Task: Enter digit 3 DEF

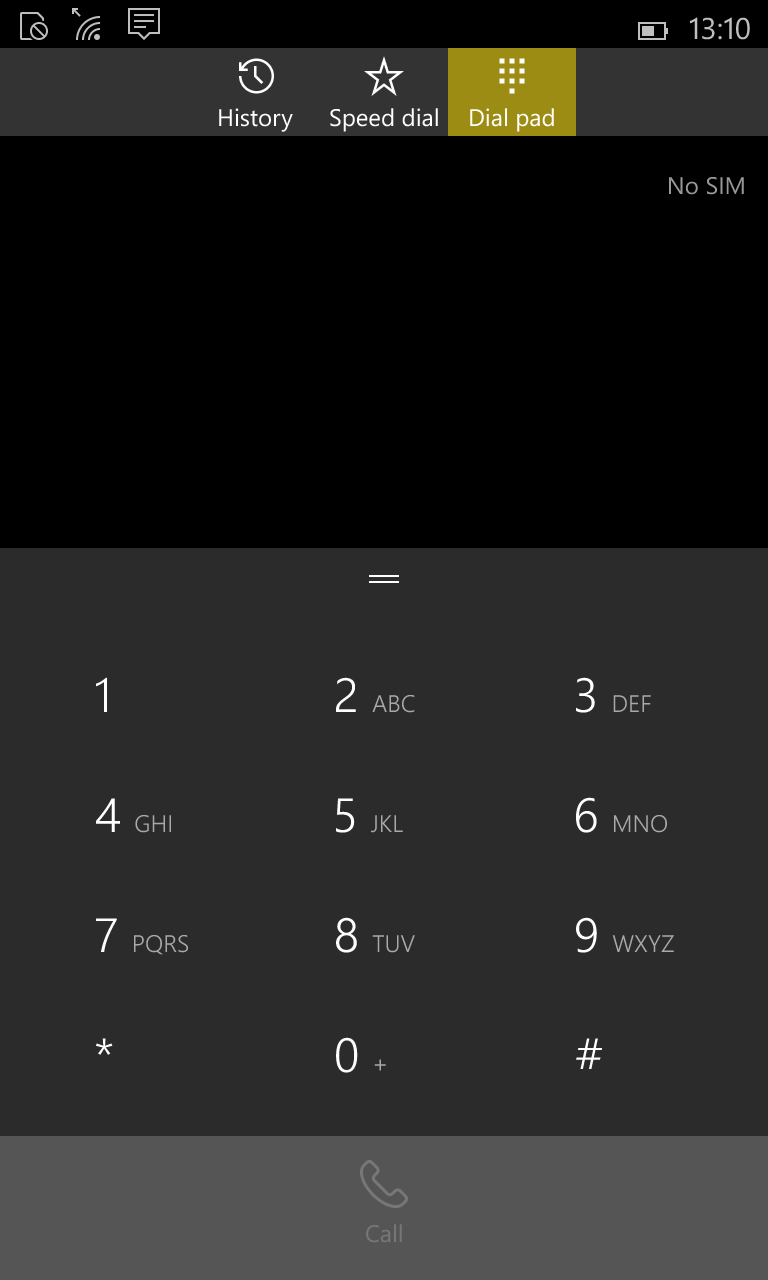Action: pyautogui.click(x=624, y=696)
